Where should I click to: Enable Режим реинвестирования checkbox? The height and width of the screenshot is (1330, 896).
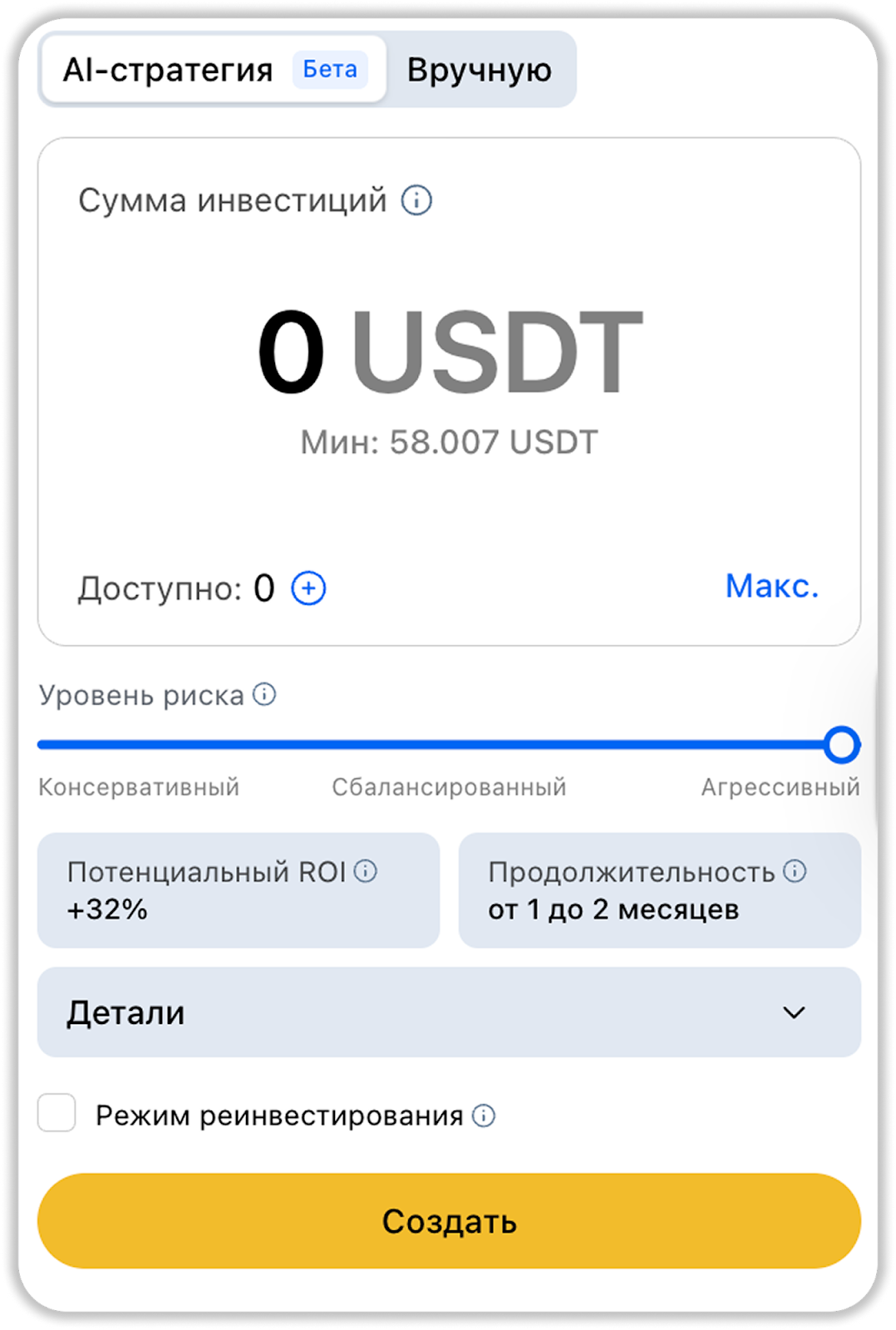click(57, 1113)
